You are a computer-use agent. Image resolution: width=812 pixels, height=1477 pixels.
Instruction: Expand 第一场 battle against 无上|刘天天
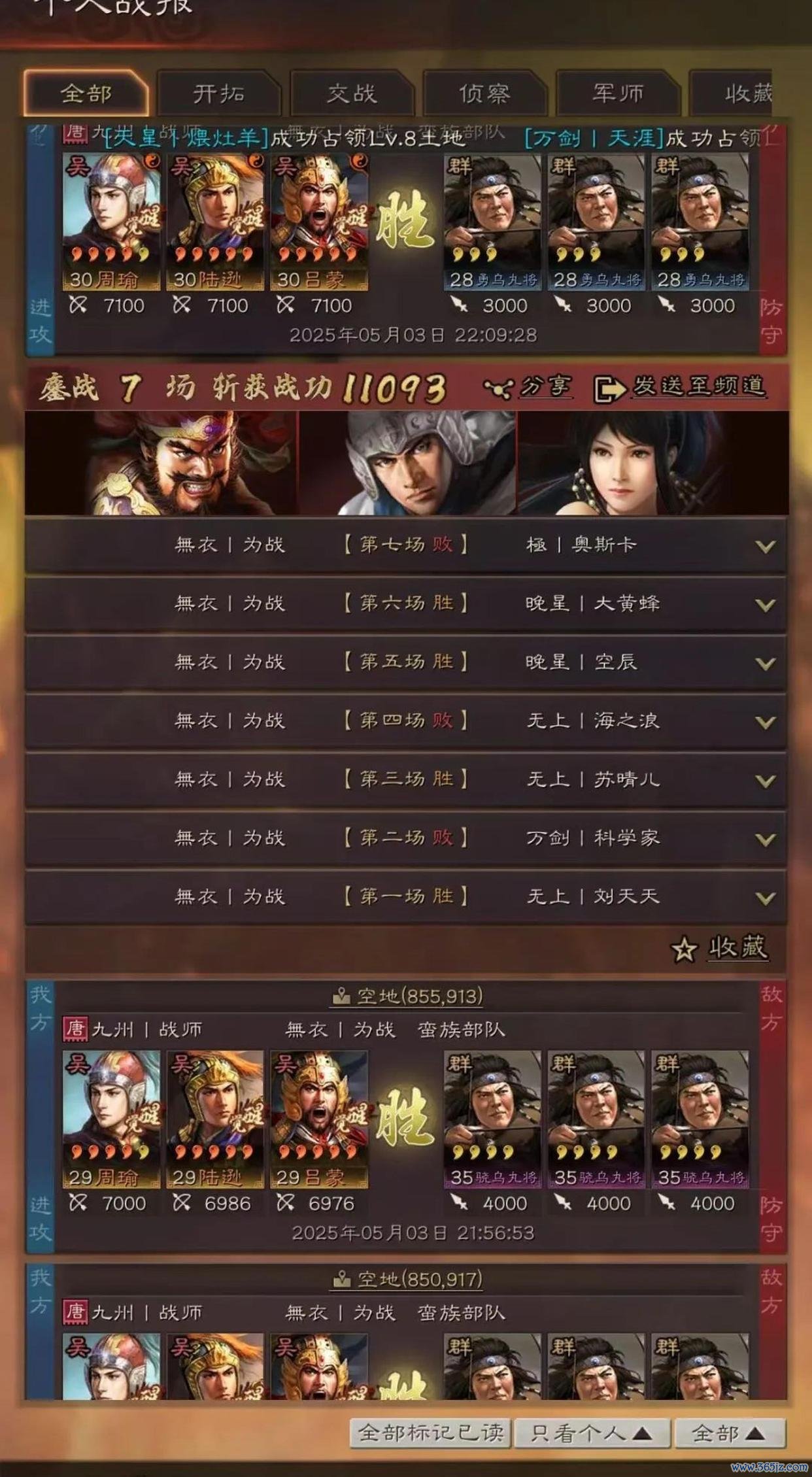click(765, 898)
